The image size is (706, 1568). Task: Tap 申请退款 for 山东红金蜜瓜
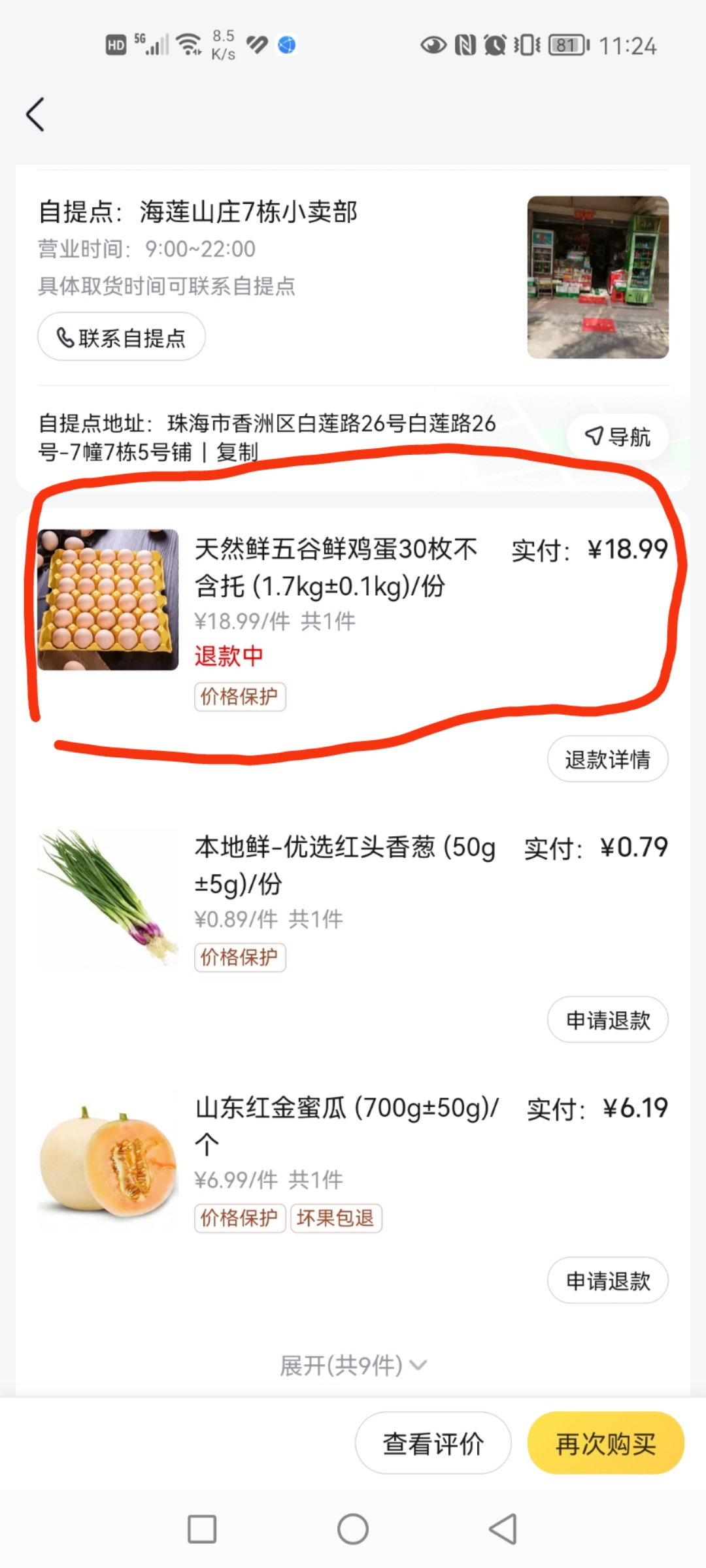pos(607,1281)
